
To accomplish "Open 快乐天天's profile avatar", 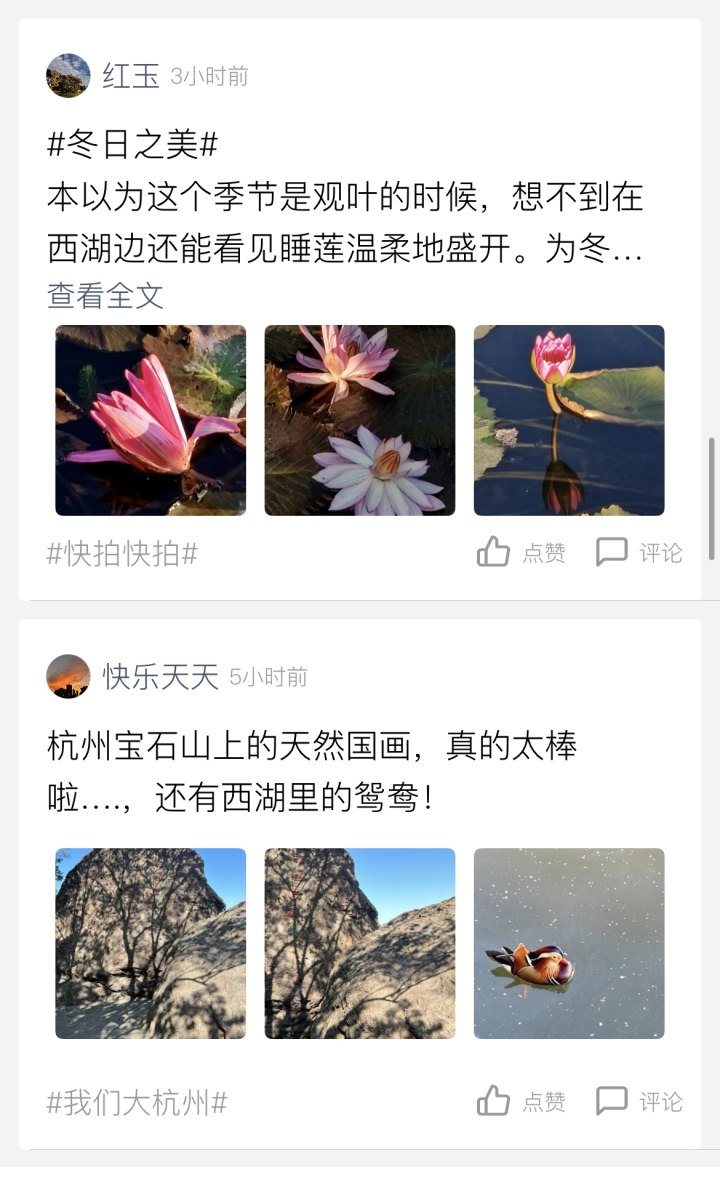I will 68,677.
